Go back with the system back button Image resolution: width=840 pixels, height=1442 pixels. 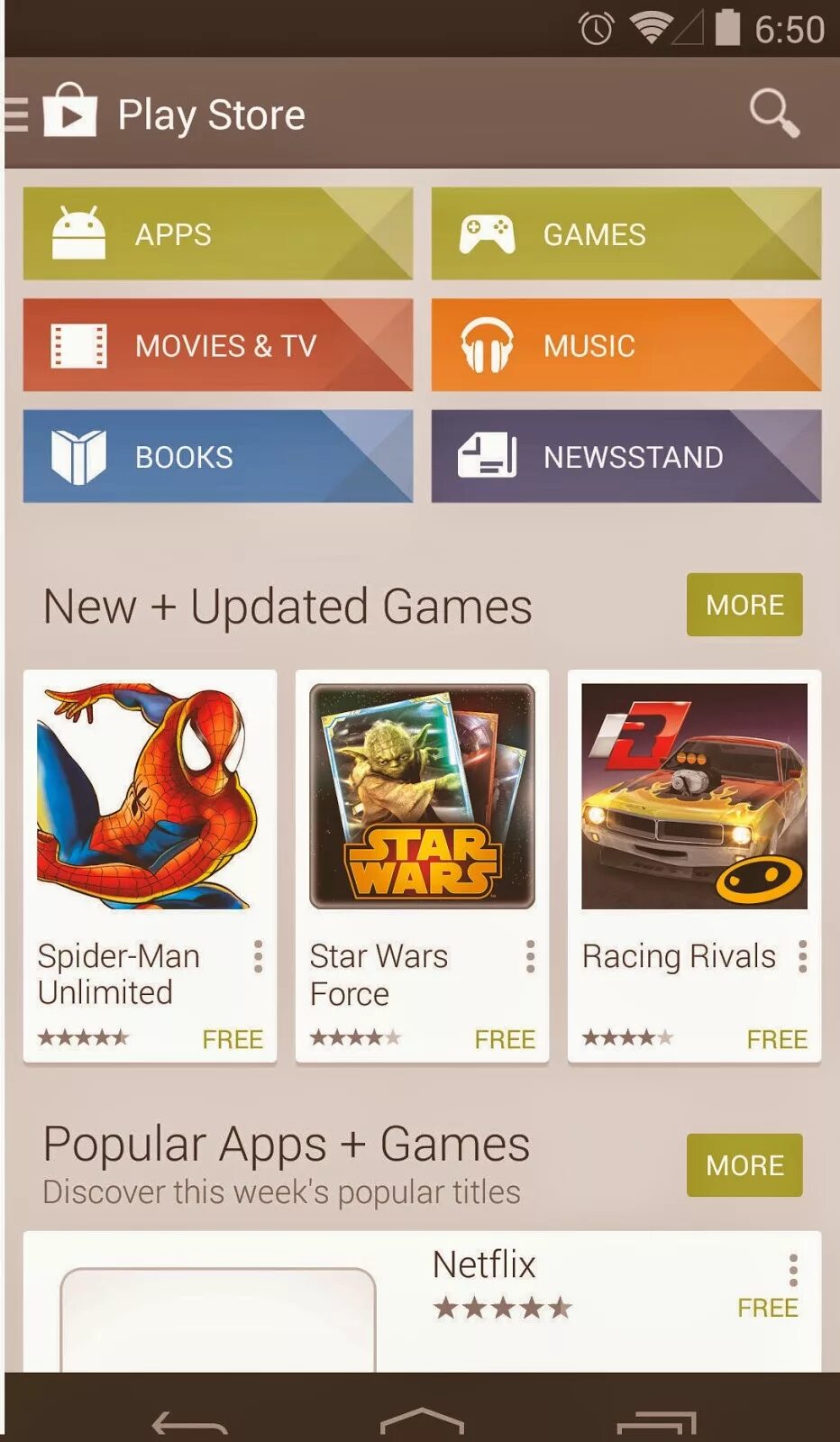(x=189, y=1423)
